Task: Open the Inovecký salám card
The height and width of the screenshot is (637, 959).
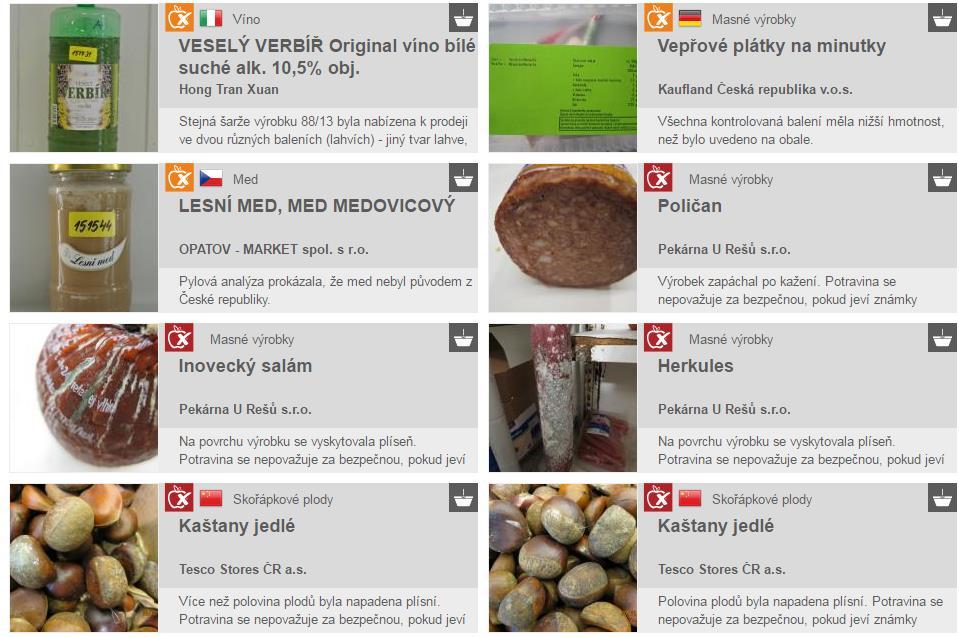Action: click(245, 366)
